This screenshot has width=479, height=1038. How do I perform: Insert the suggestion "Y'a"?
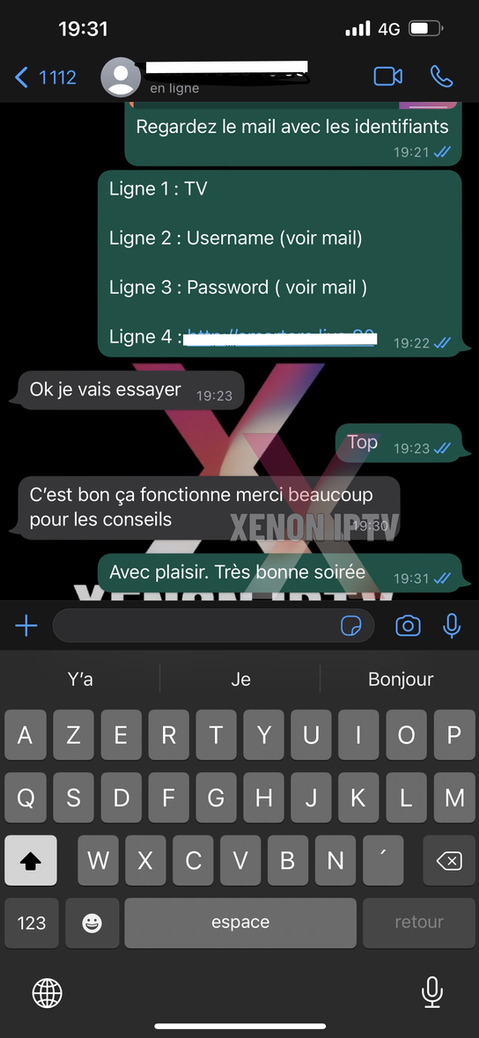point(80,679)
